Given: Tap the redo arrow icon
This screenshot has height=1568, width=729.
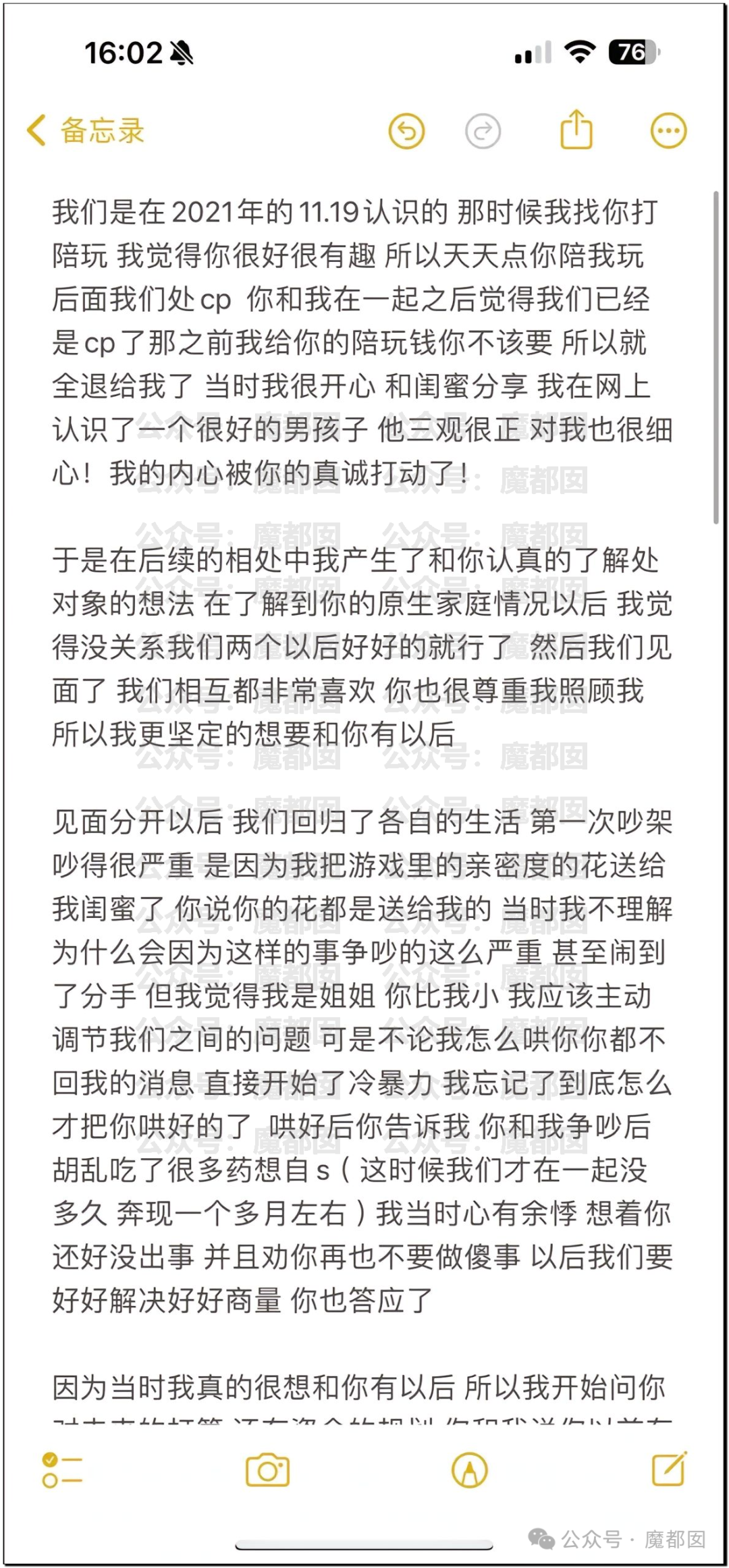Looking at the screenshot, I should tap(483, 131).
